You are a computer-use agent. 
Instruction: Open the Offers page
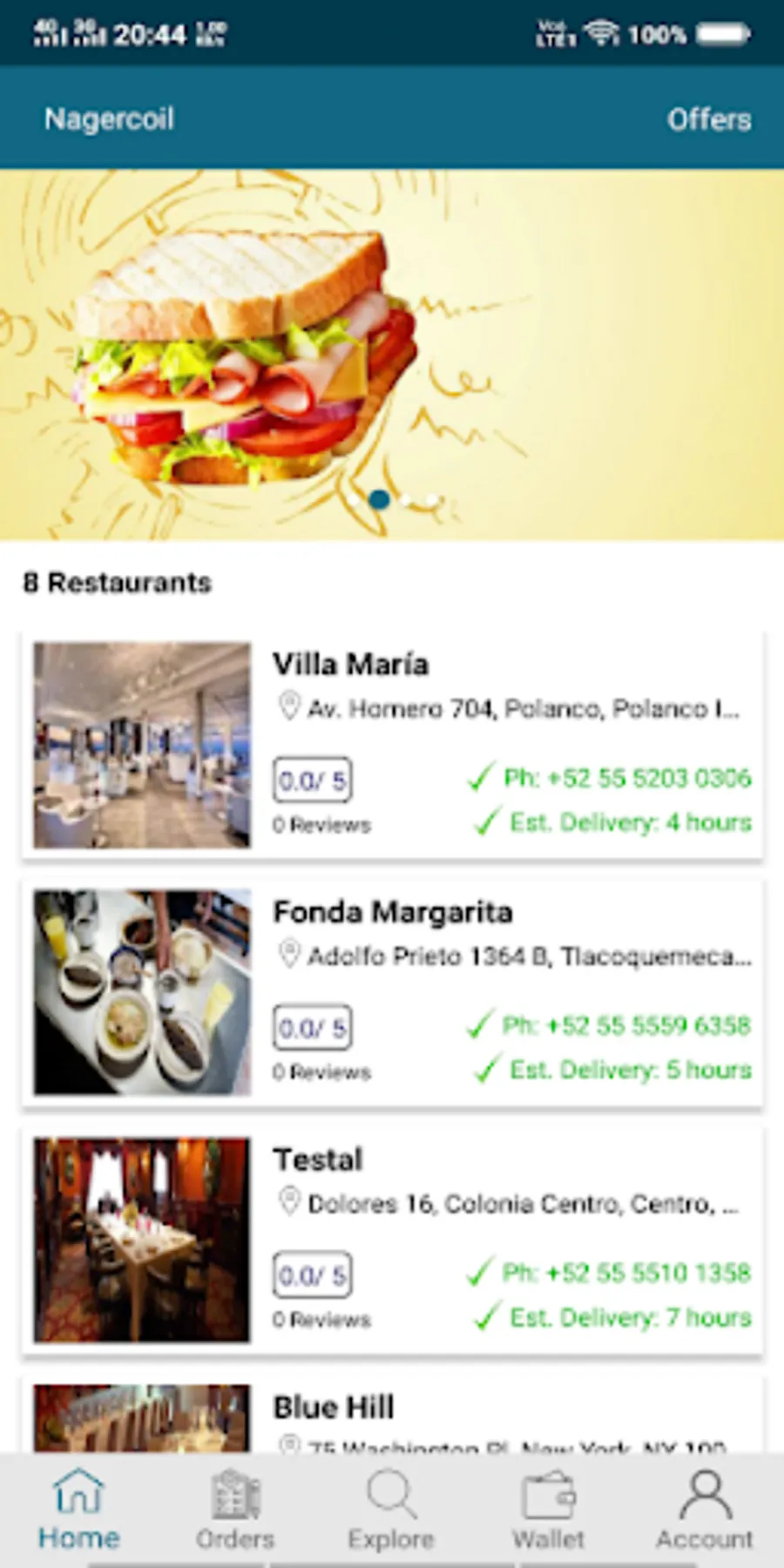point(708,119)
